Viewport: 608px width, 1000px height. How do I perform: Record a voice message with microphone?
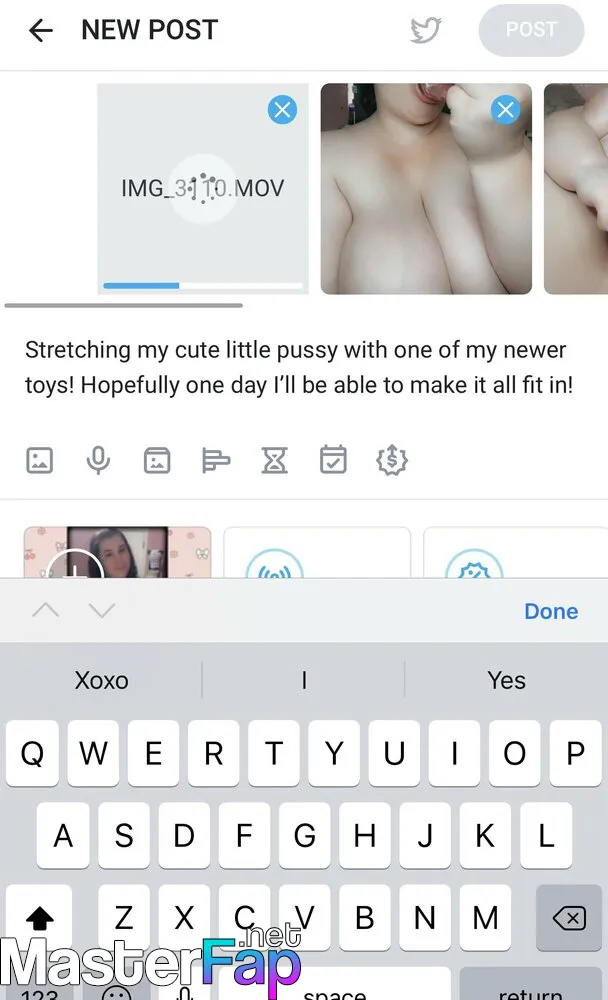pos(98,460)
